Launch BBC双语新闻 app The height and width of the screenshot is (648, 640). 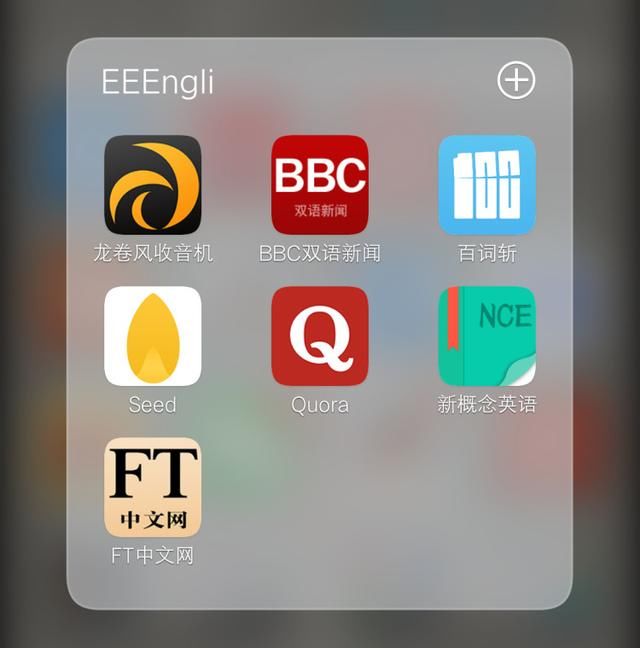(x=320, y=185)
